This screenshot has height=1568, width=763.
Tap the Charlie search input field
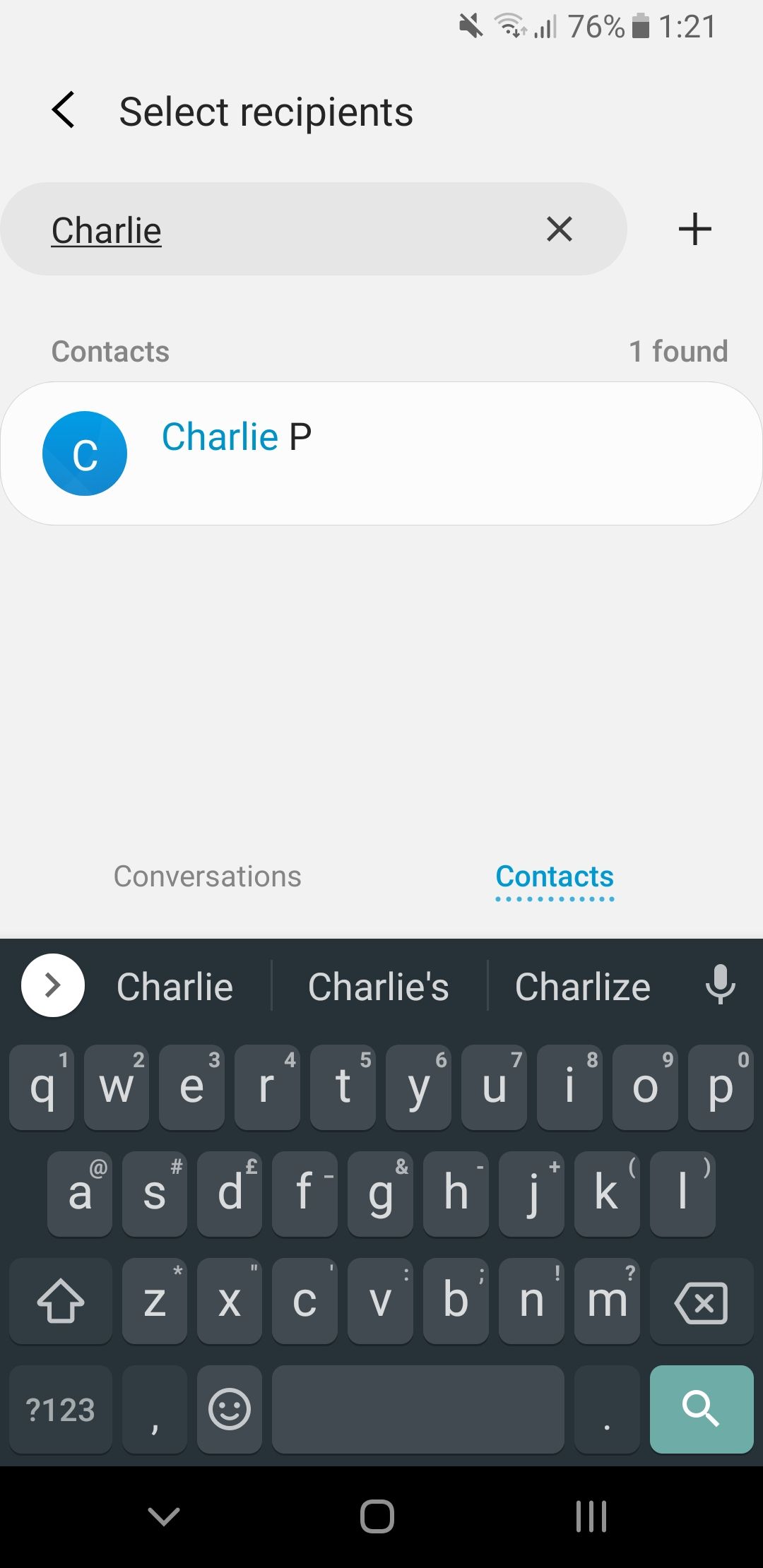click(283, 229)
